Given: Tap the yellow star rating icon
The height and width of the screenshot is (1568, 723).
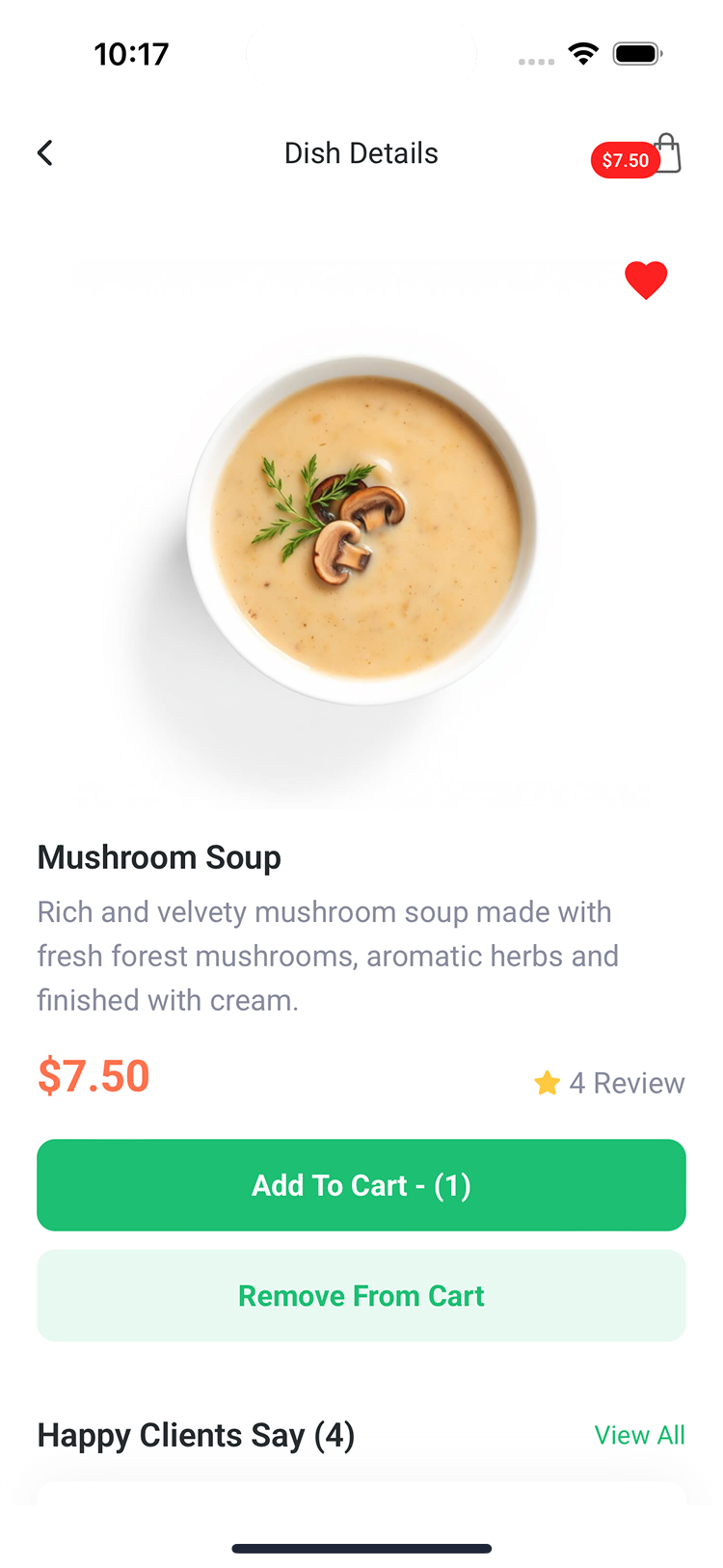Looking at the screenshot, I should click(548, 1082).
